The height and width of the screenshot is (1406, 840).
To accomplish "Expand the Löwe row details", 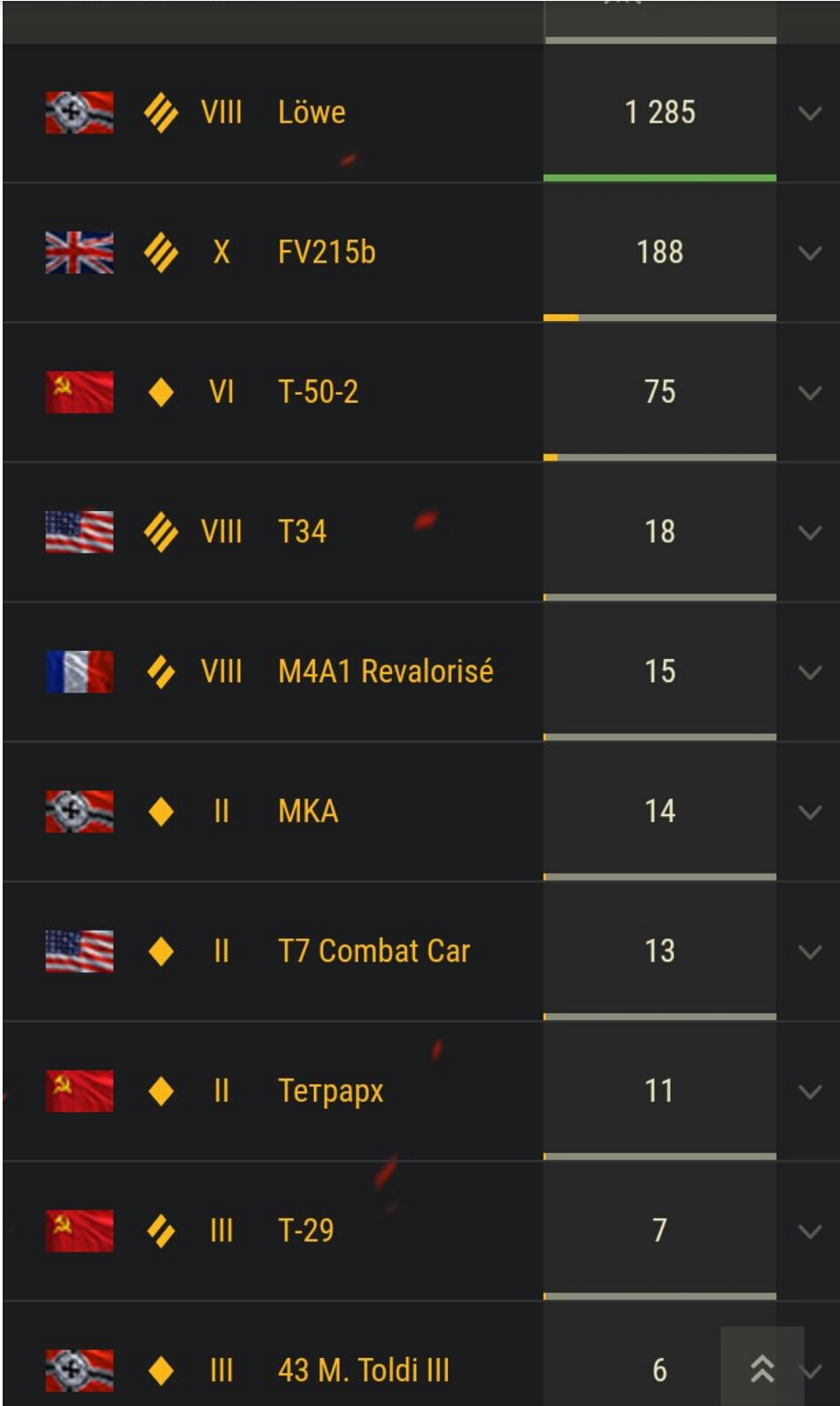I will tap(809, 114).
